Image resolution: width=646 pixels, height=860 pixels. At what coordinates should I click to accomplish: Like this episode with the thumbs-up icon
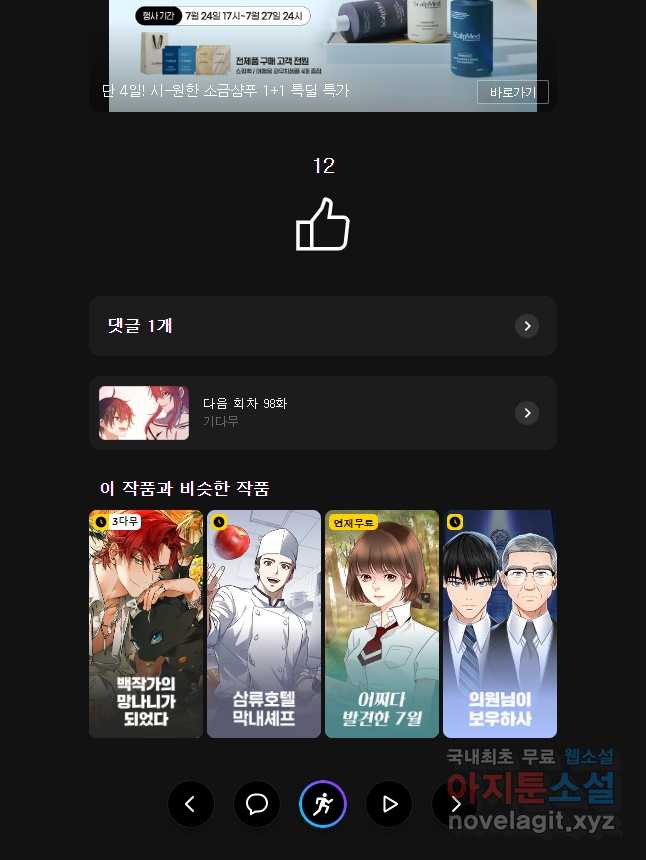tap(323, 224)
